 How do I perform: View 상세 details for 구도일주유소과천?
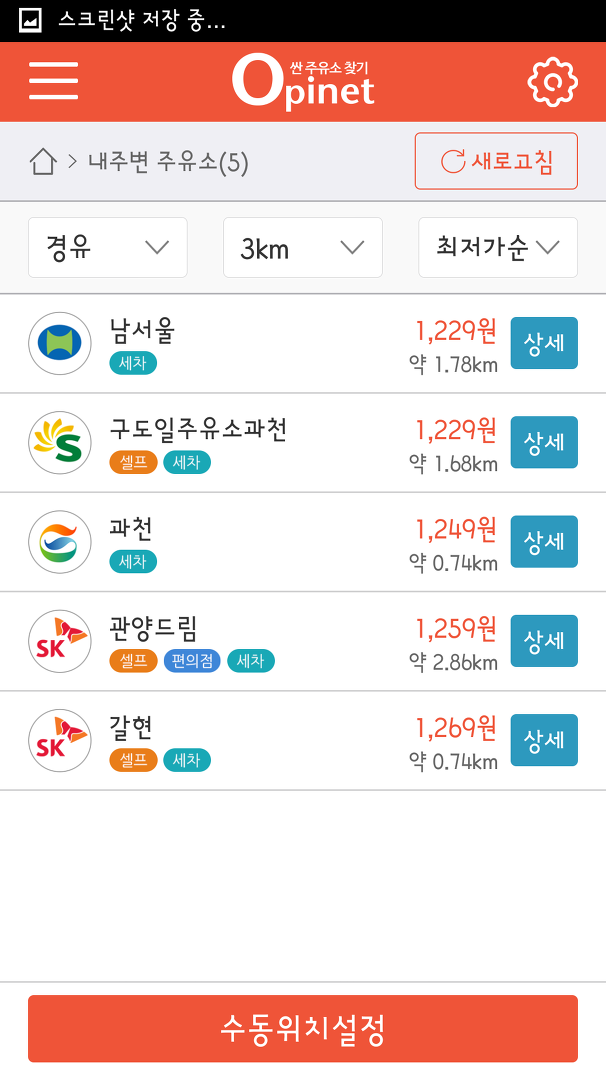pos(544,442)
